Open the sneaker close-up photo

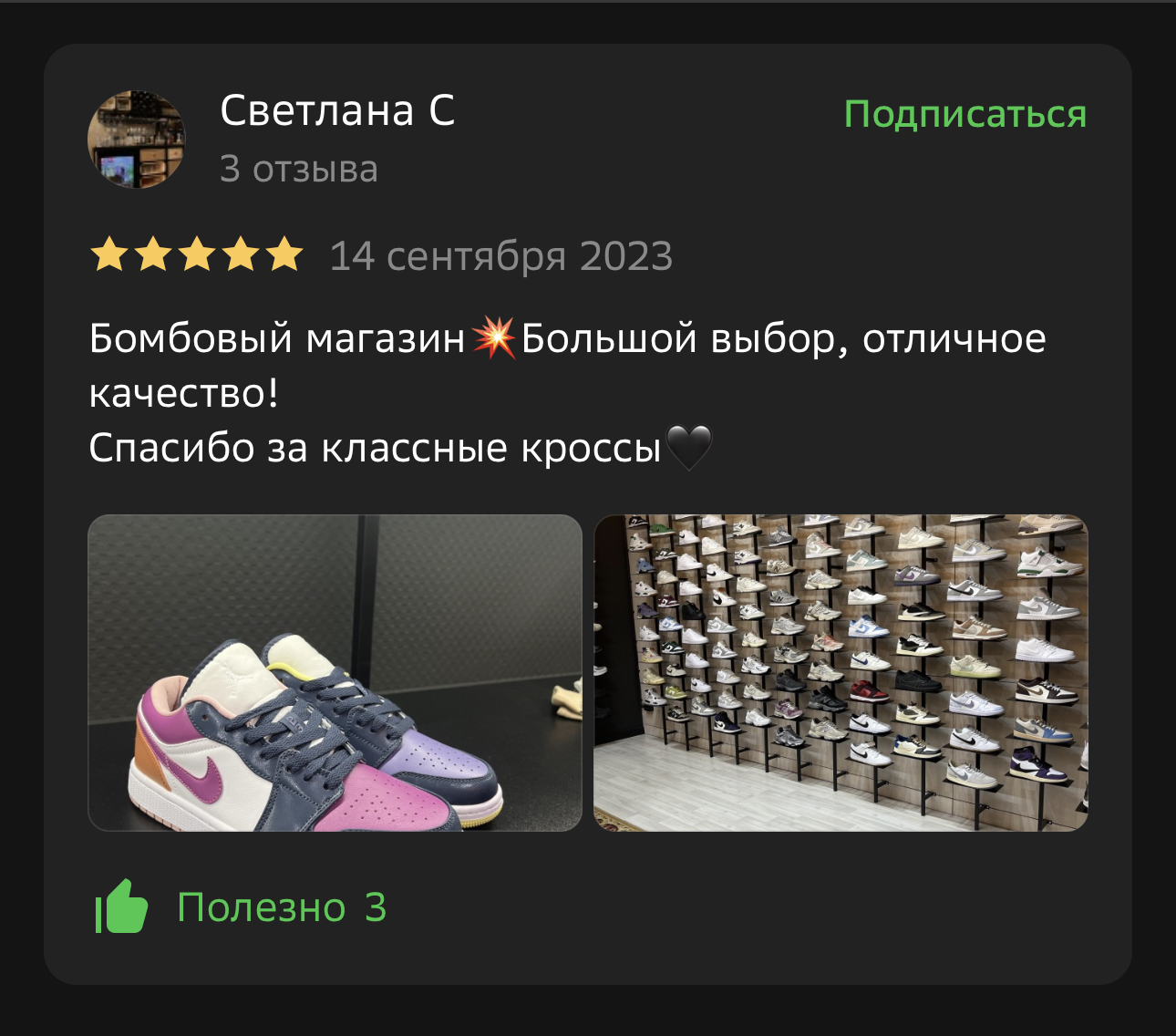click(x=335, y=673)
